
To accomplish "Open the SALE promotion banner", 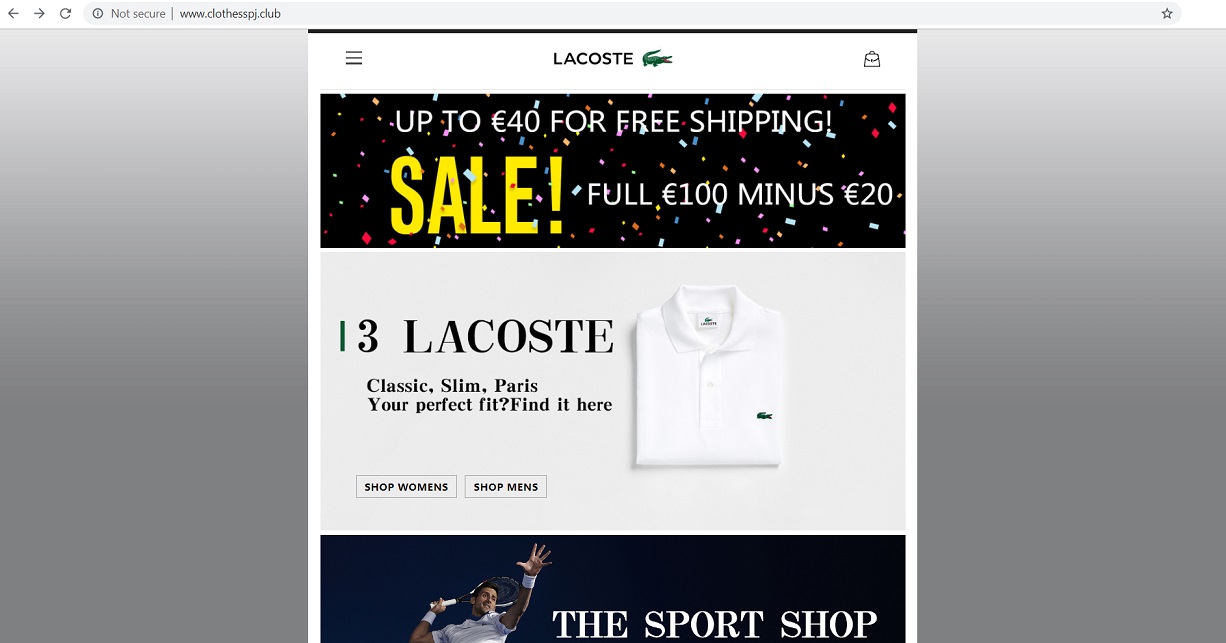I will (x=612, y=171).
